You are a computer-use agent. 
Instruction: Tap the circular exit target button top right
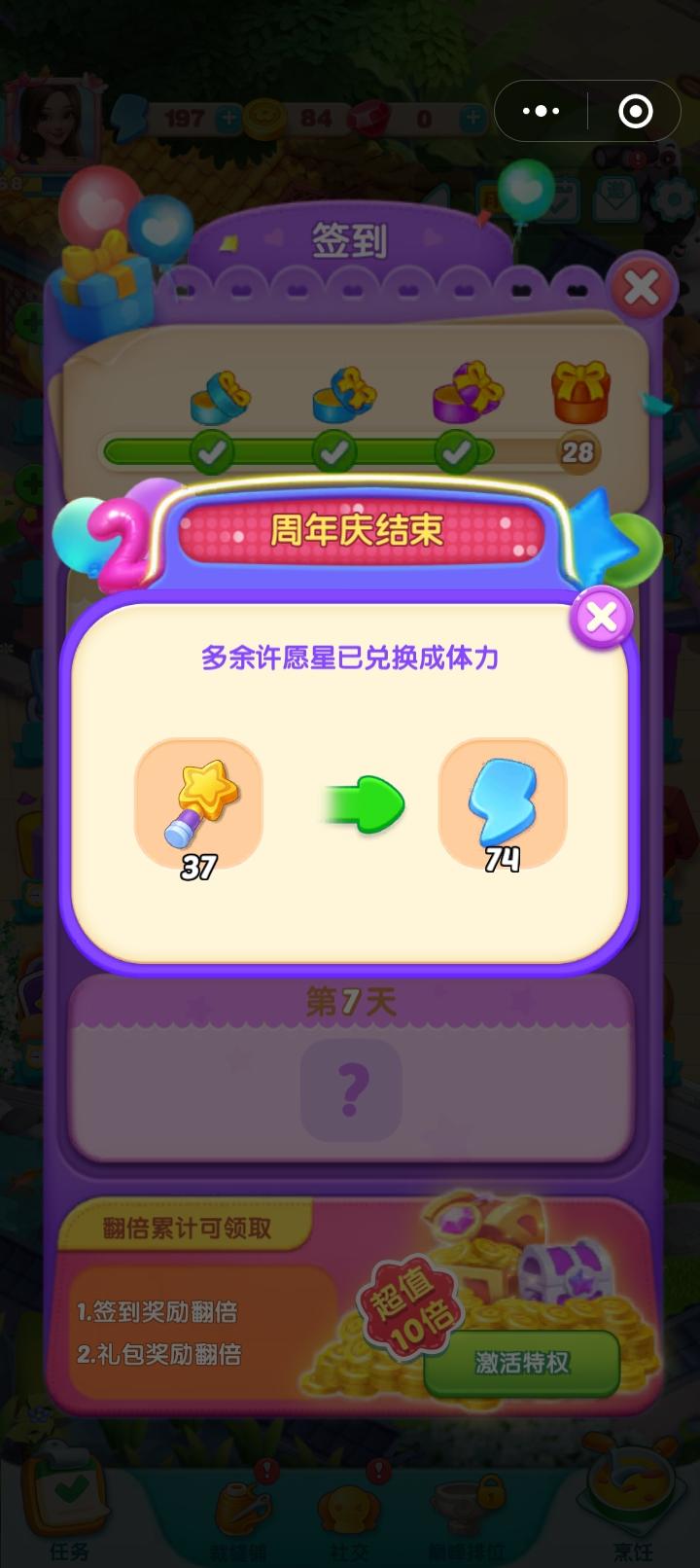pos(637,111)
